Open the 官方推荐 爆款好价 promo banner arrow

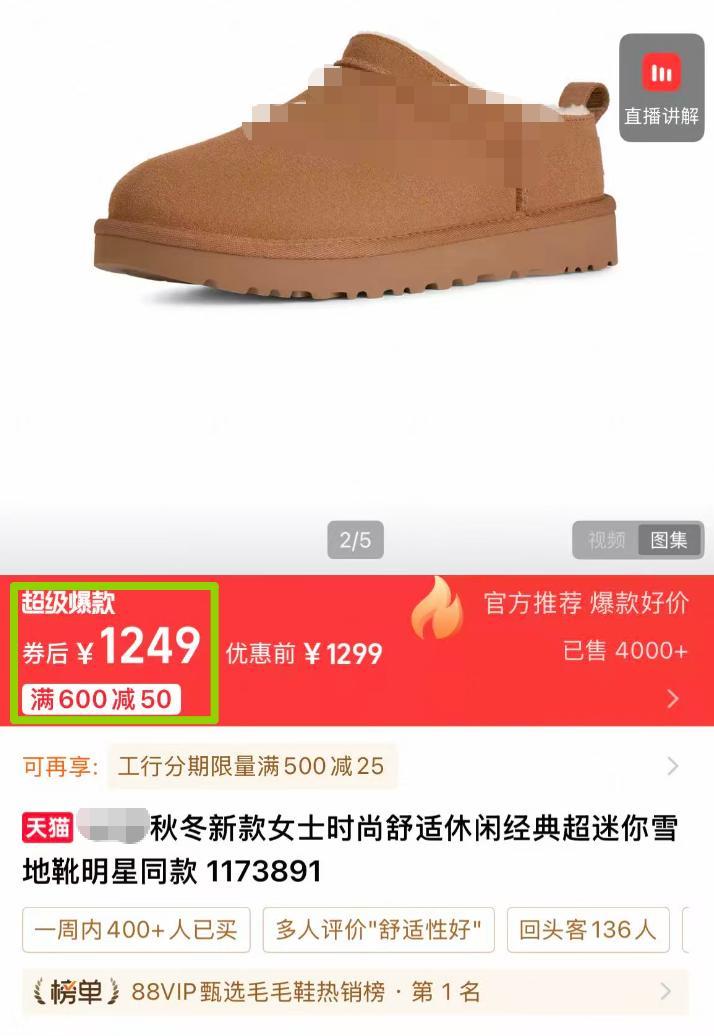[673, 698]
